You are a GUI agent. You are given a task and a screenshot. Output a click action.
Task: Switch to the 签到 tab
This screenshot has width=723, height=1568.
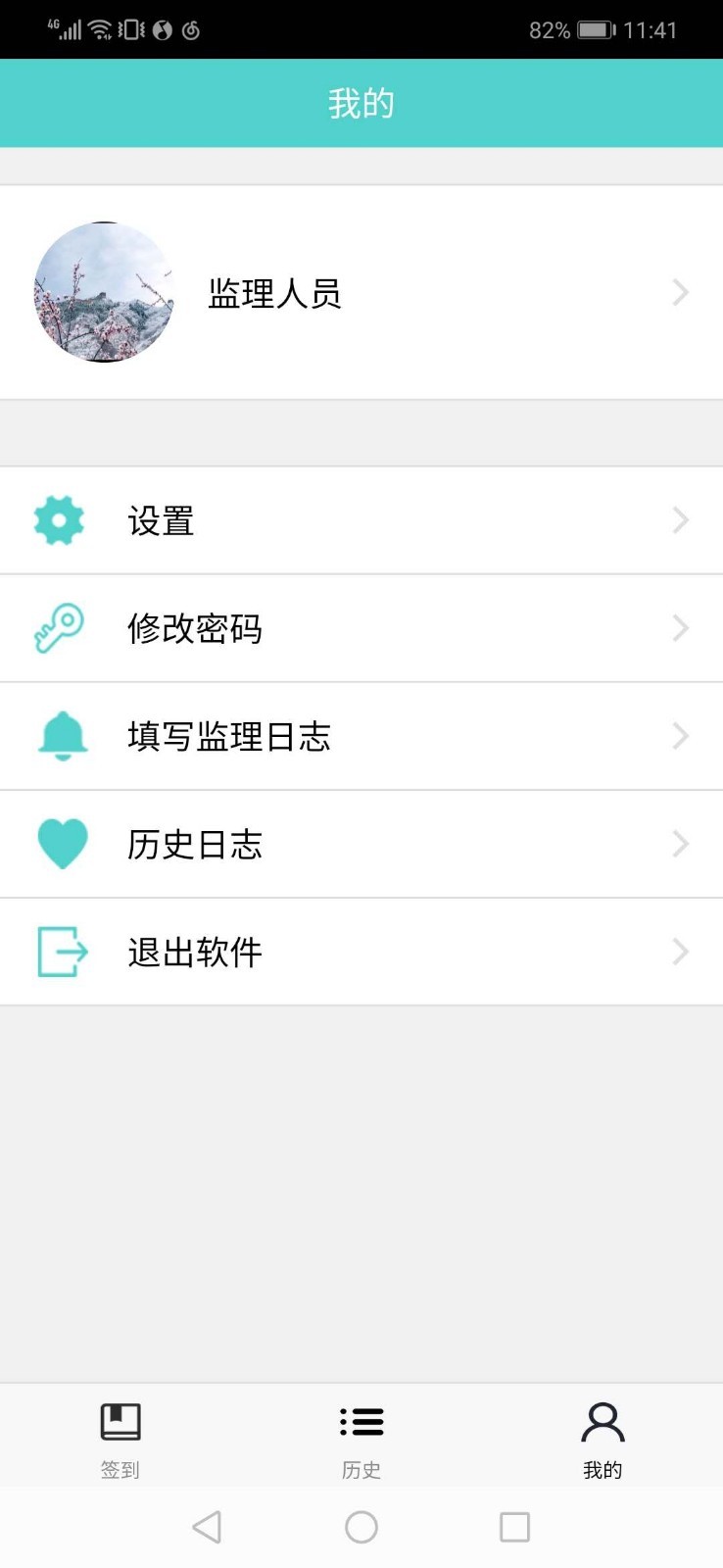[x=120, y=1437]
